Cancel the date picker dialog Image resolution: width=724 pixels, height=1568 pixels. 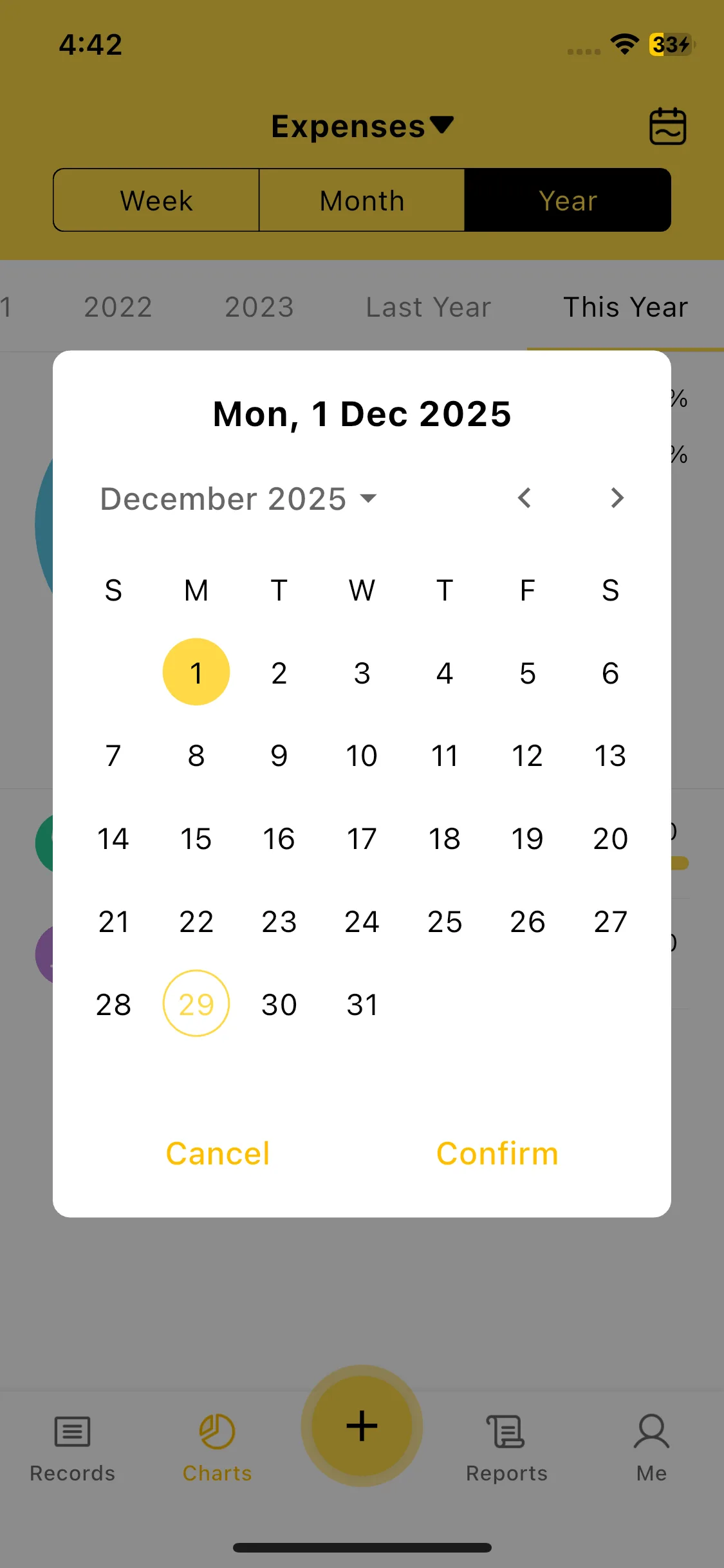click(218, 1153)
